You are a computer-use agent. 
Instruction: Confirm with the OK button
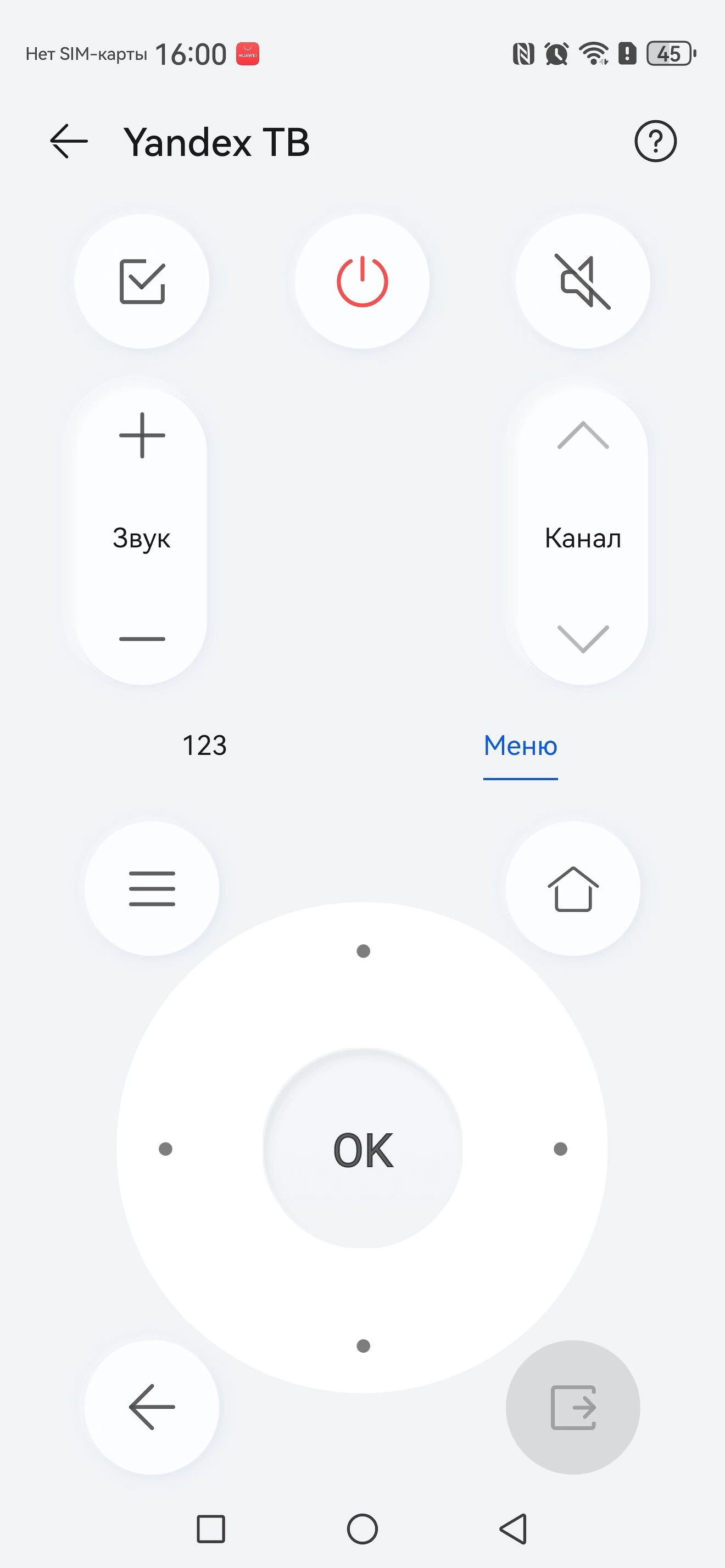click(363, 1150)
